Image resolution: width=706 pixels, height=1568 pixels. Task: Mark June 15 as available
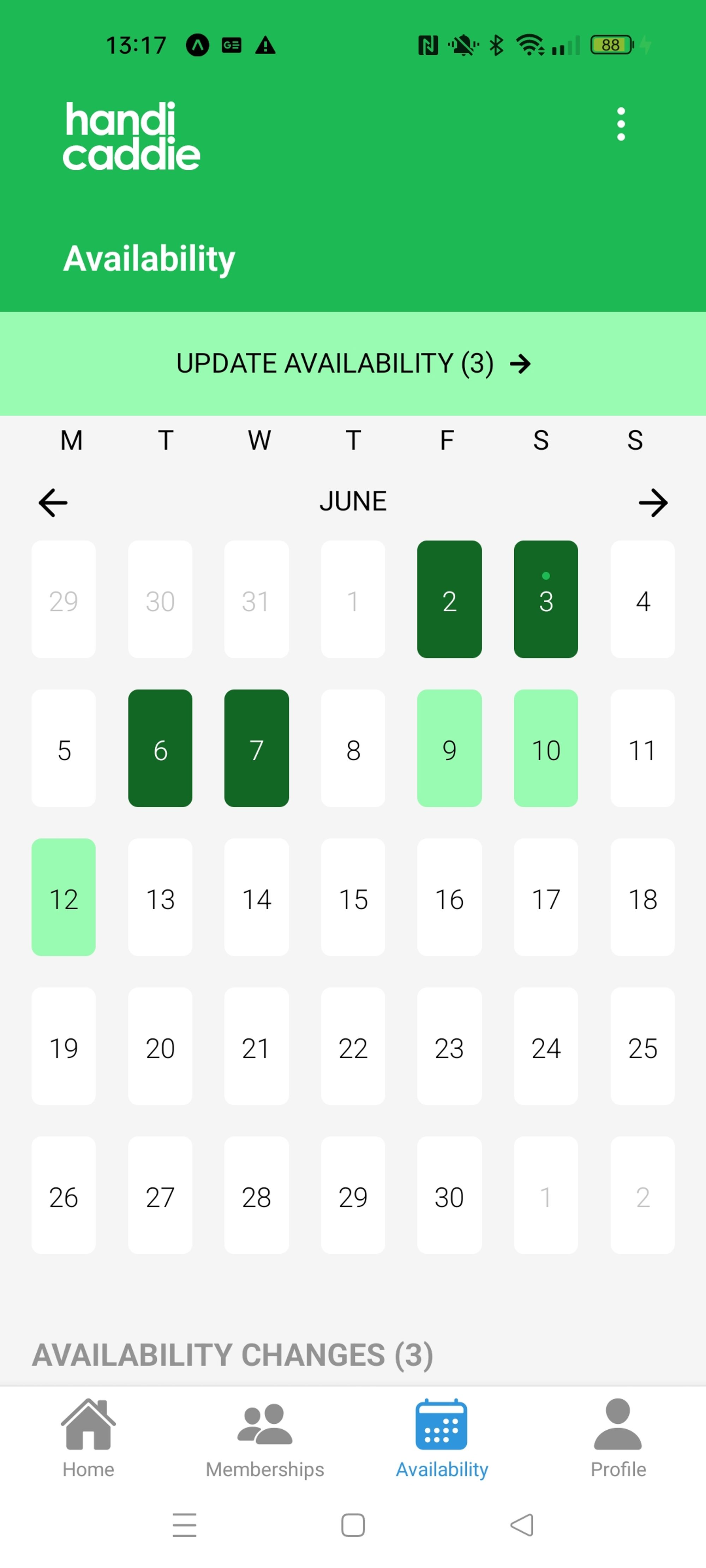tap(353, 898)
